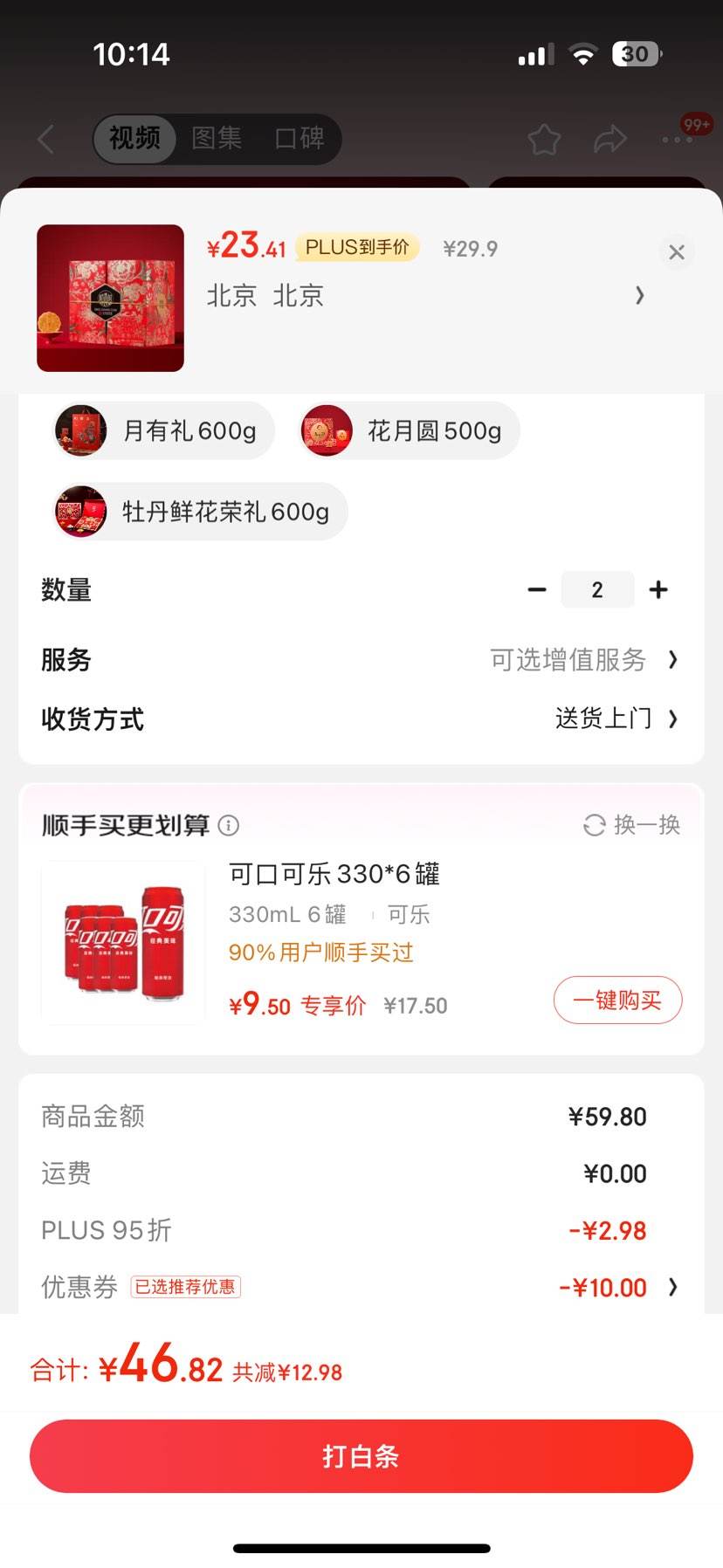723x1568 pixels.
Task: Tap the quantity field showing 2
Action: (x=597, y=589)
